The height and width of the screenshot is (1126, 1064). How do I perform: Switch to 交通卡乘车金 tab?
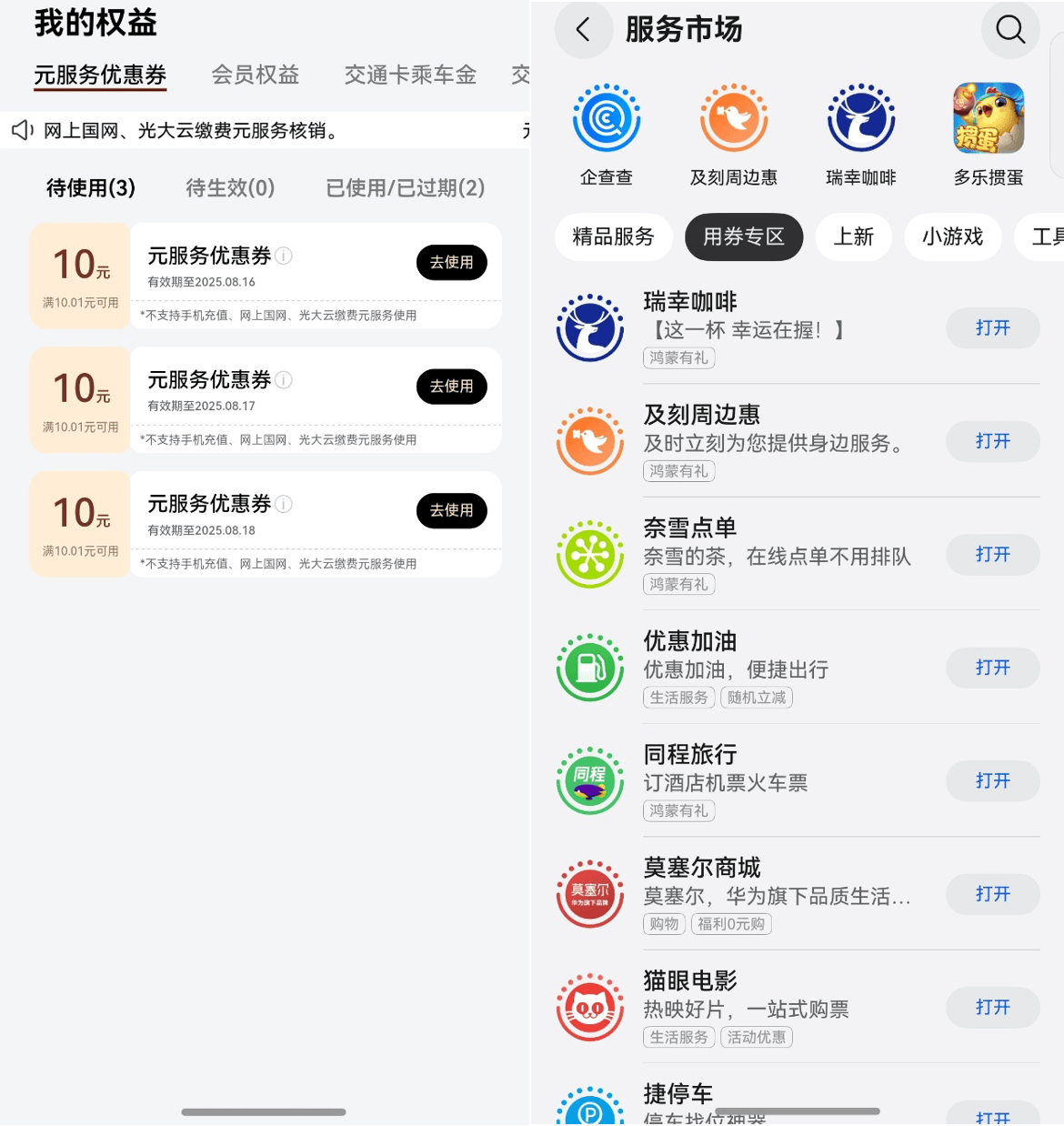click(x=410, y=75)
